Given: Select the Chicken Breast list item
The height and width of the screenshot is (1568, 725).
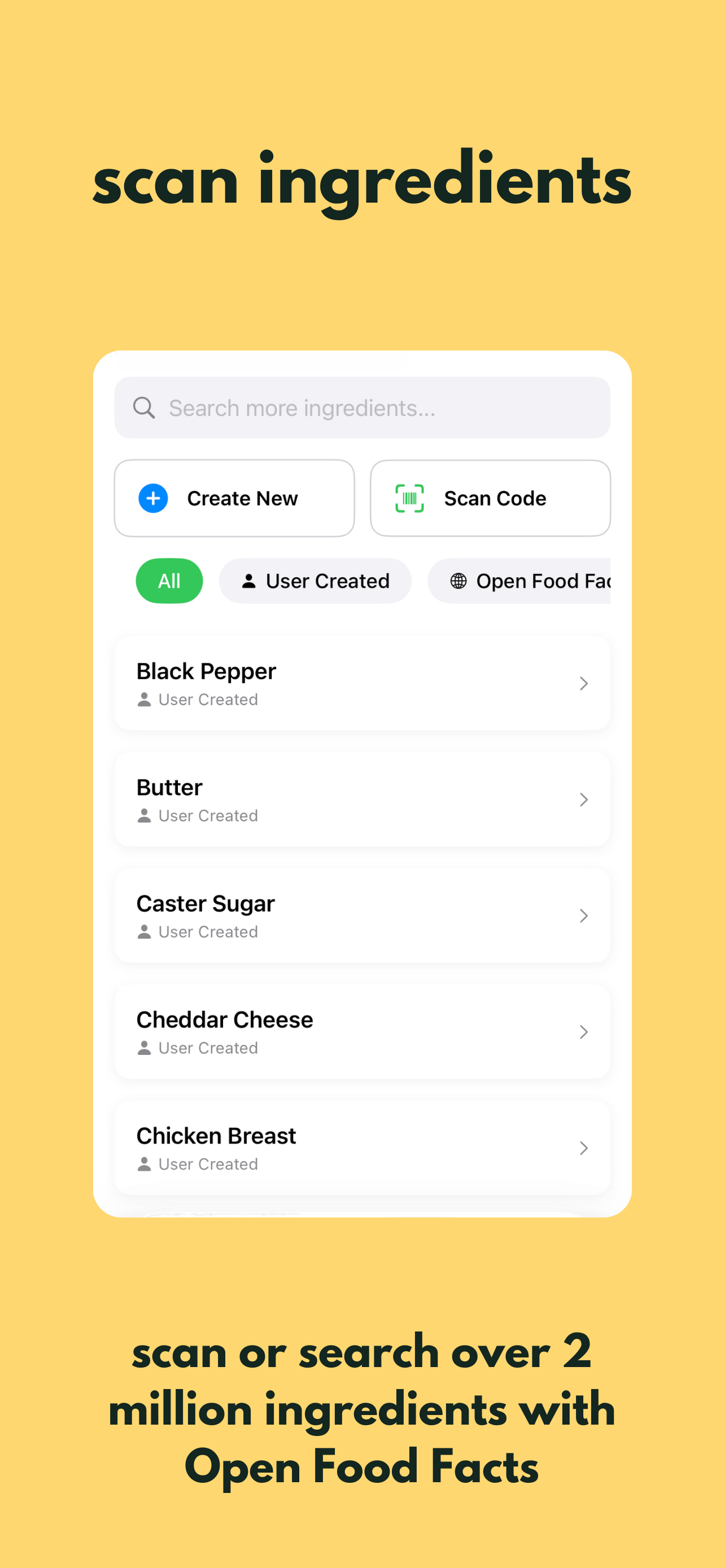Looking at the screenshot, I should [362, 1148].
